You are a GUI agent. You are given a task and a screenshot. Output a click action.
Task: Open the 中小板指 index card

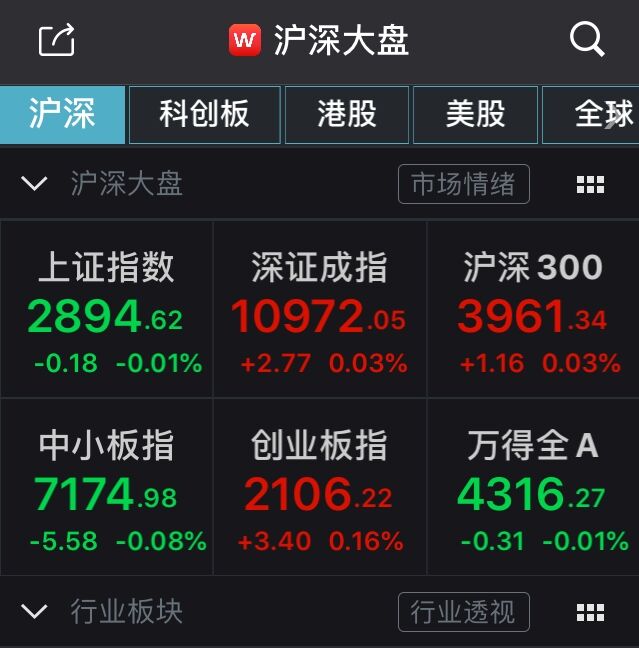tap(106, 488)
